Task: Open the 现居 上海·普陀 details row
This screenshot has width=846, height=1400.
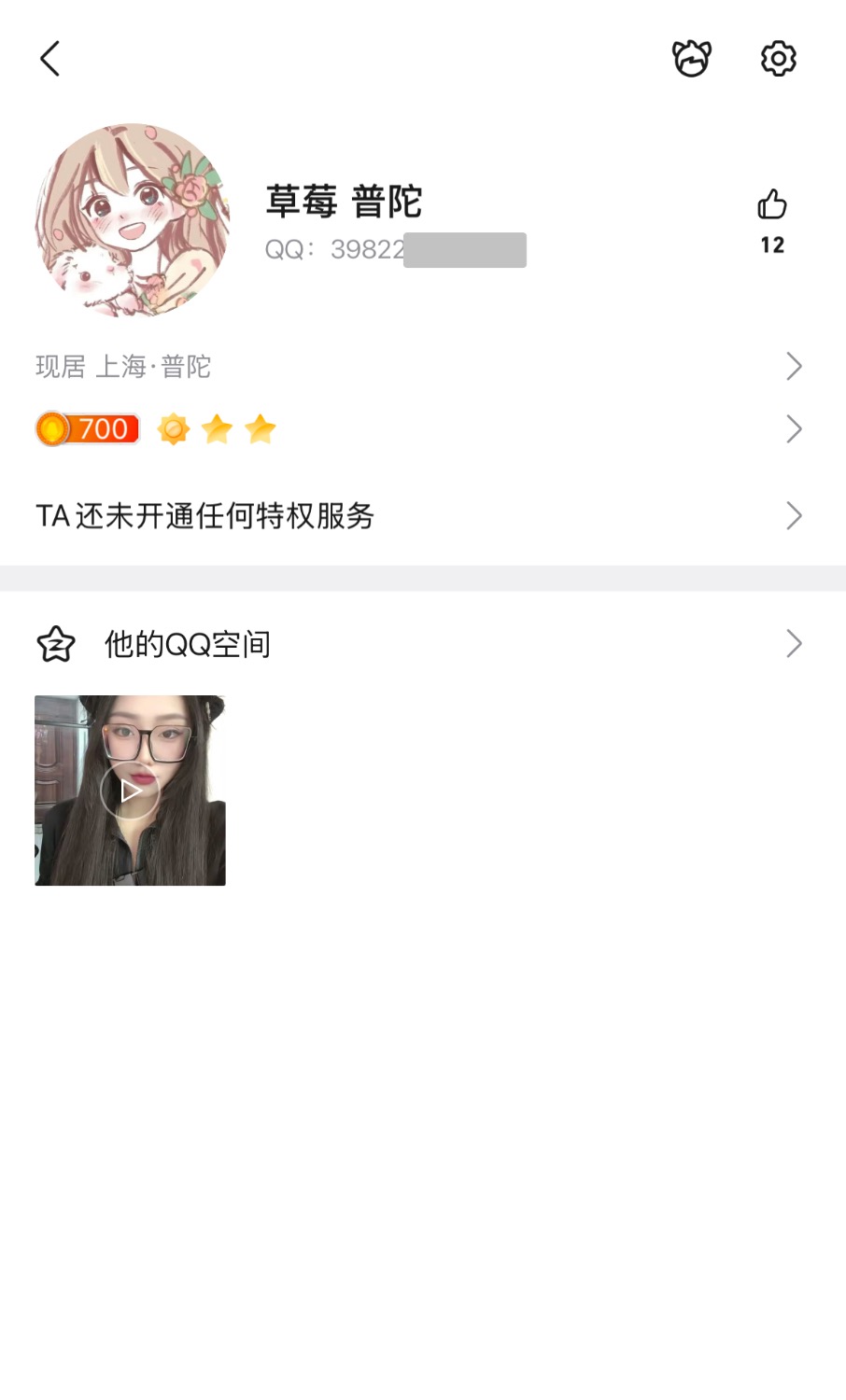Action: click(x=420, y=367)
